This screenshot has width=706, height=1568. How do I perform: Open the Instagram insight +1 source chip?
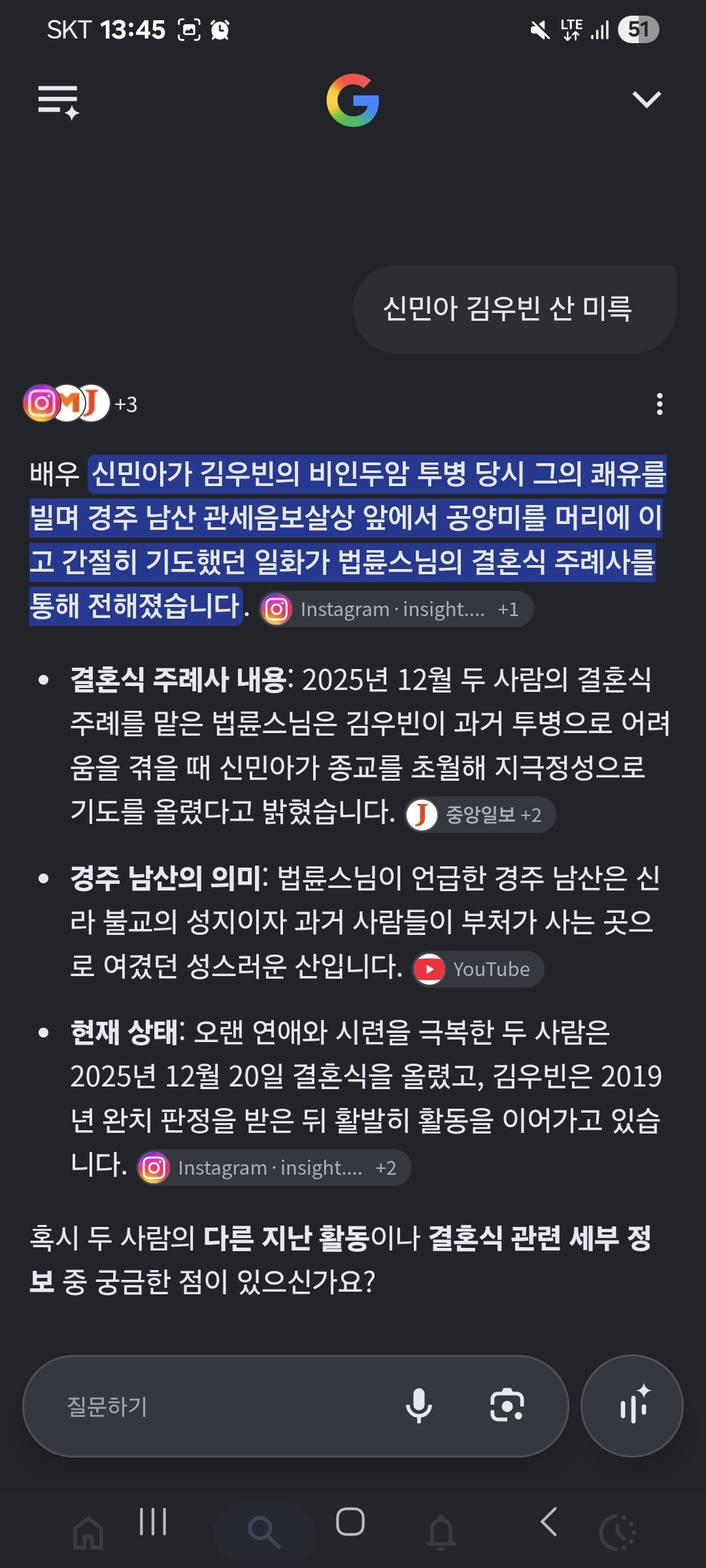point(396,609)
